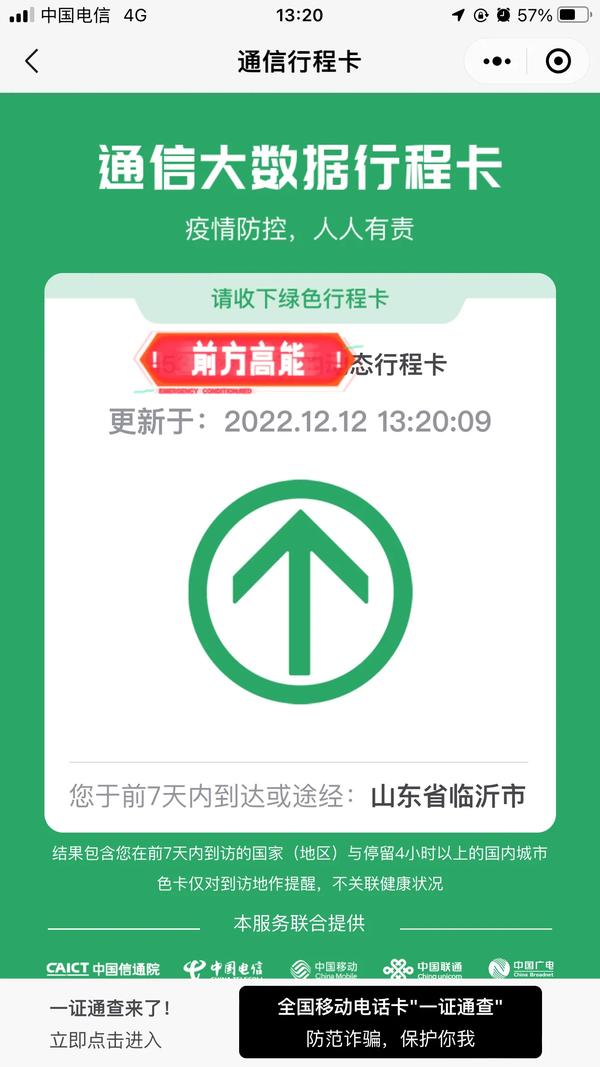Viewport: 600px width, 1067px height.
Task: Close the mini program with the target icon
Action: click(558, 61)
